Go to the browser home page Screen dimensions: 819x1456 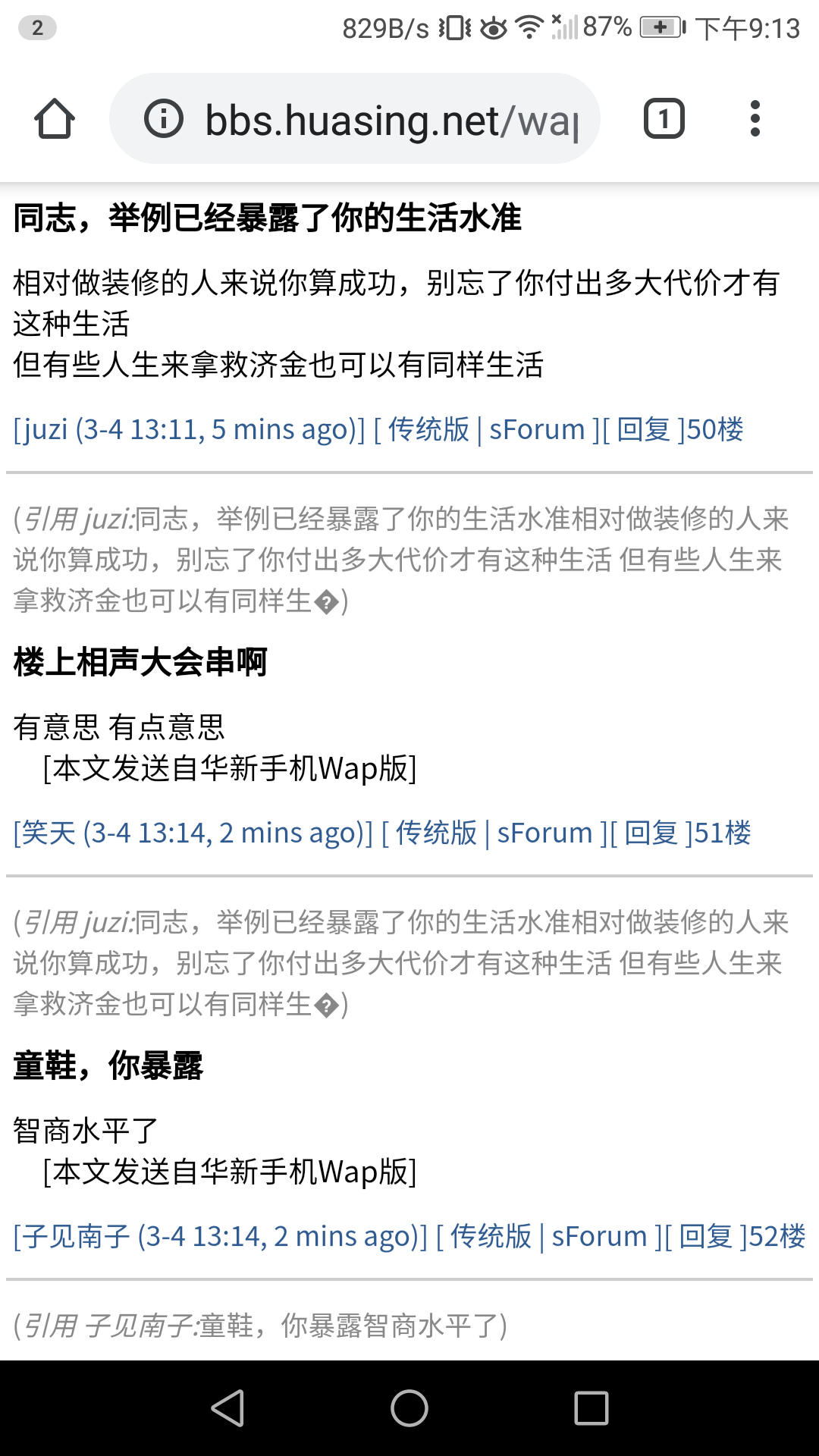[55, 119]
